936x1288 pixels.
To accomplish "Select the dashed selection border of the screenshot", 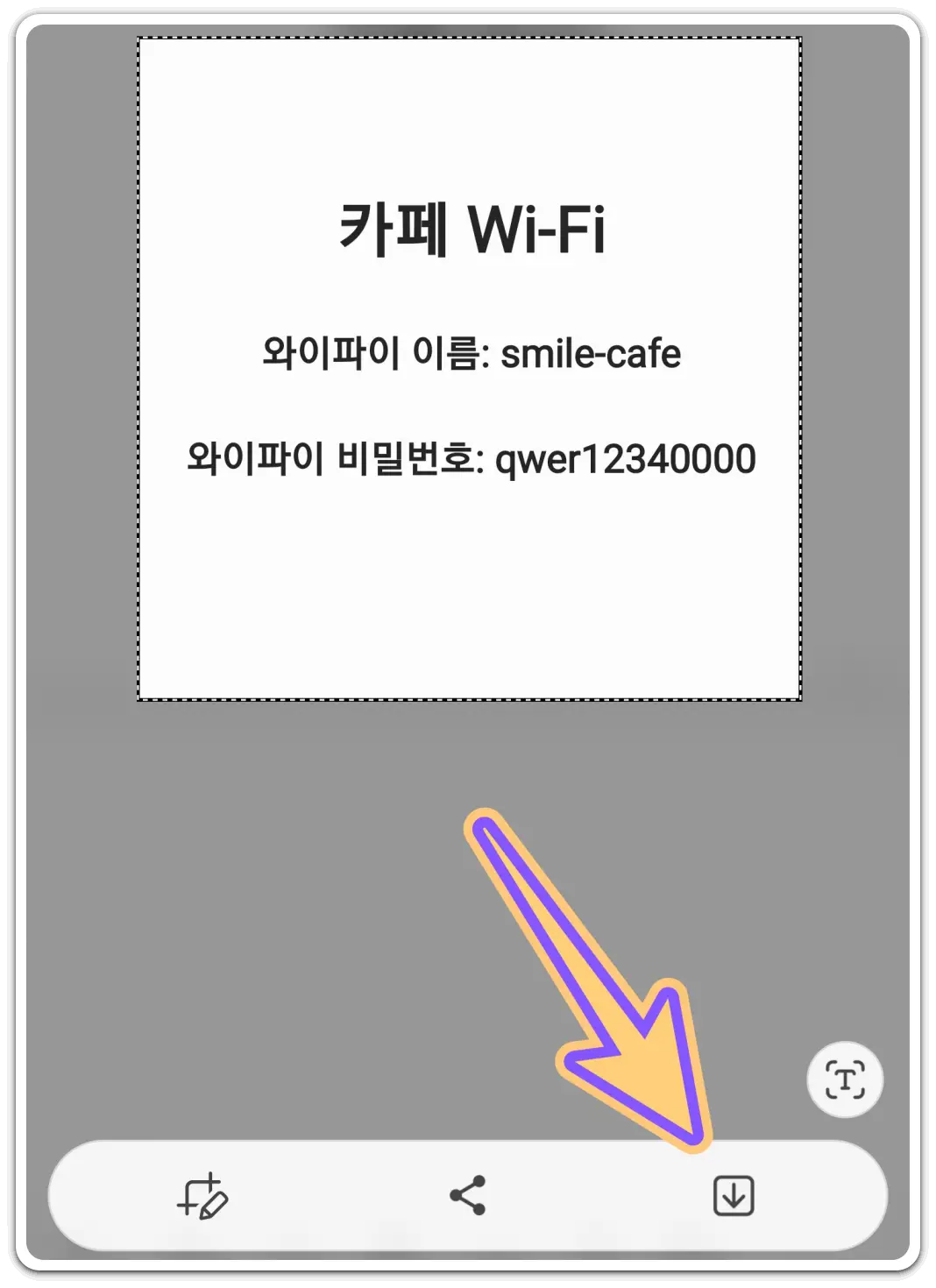I will (x=471, y=37).
